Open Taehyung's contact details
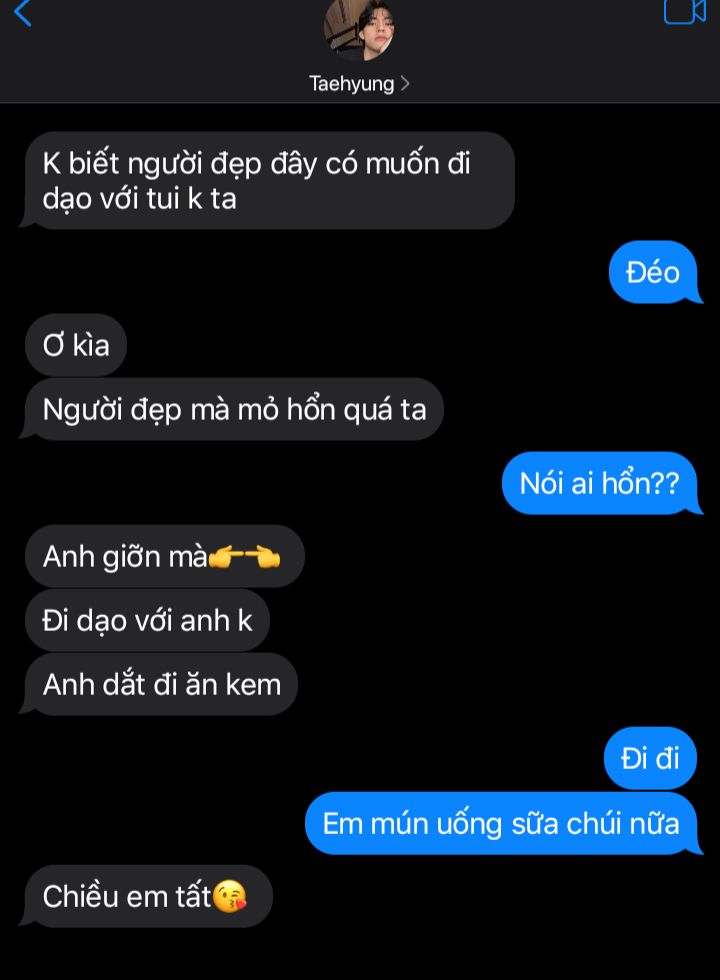The width and height of the screenshot is (720, 980). pyautogui.click(x=359, y=83)
